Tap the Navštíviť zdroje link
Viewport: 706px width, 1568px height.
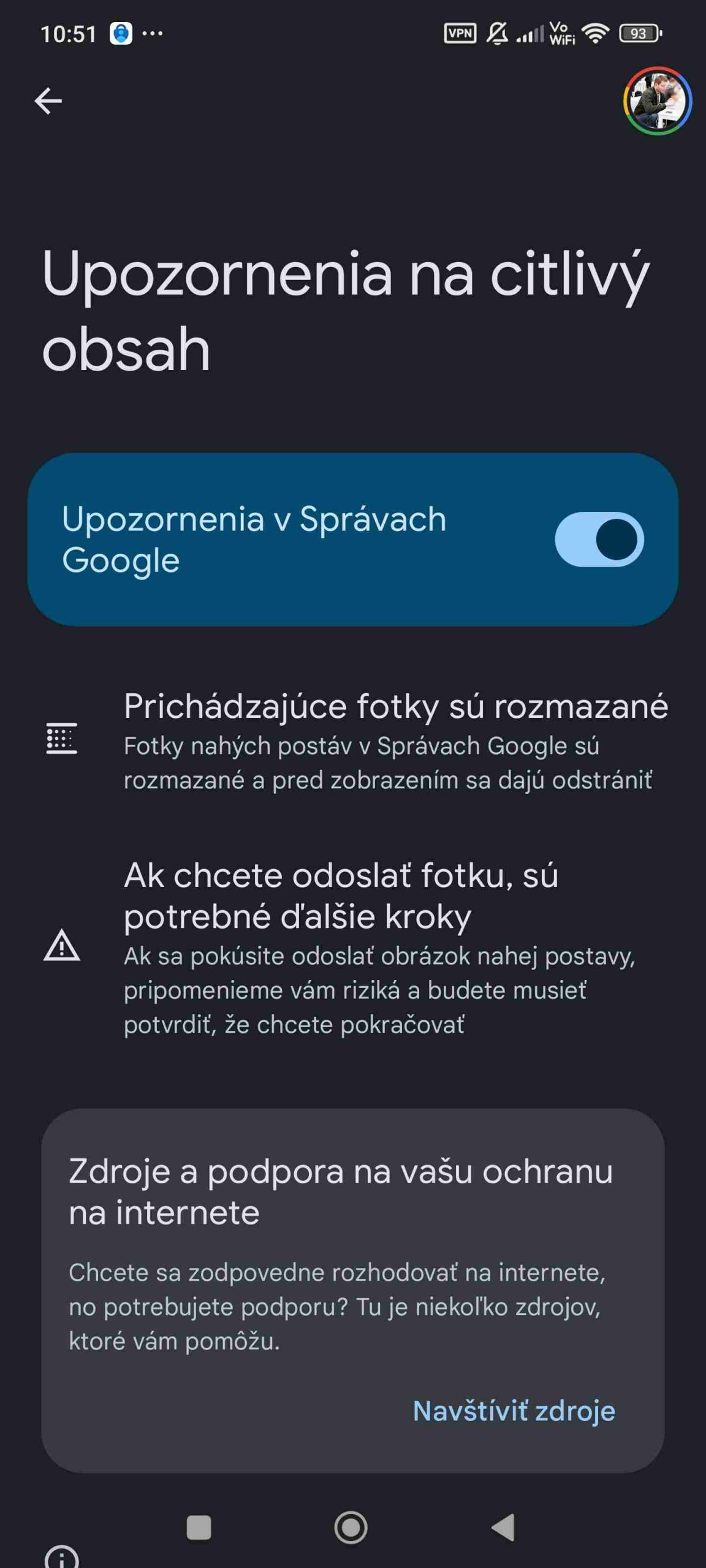pyautogui.click(x=514, y=1411)
